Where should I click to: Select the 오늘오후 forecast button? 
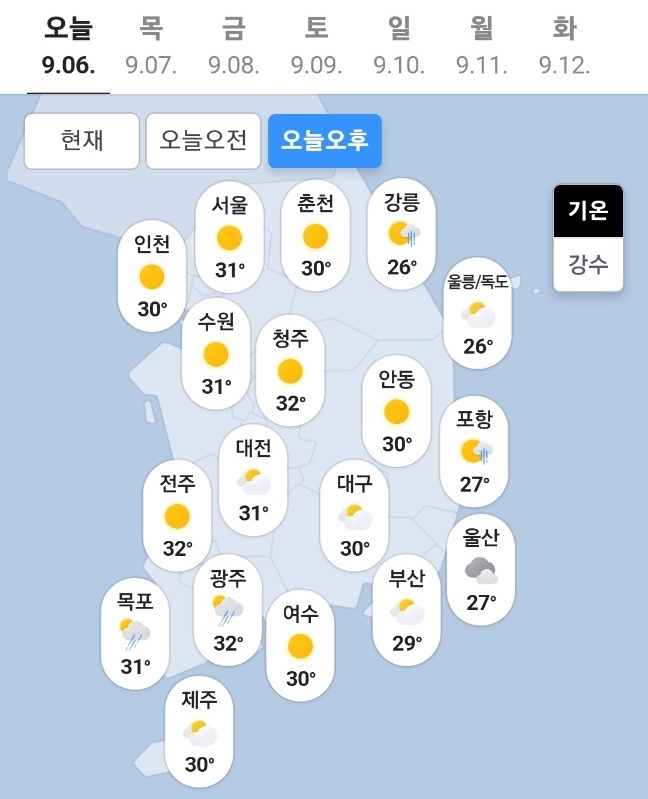324,141
